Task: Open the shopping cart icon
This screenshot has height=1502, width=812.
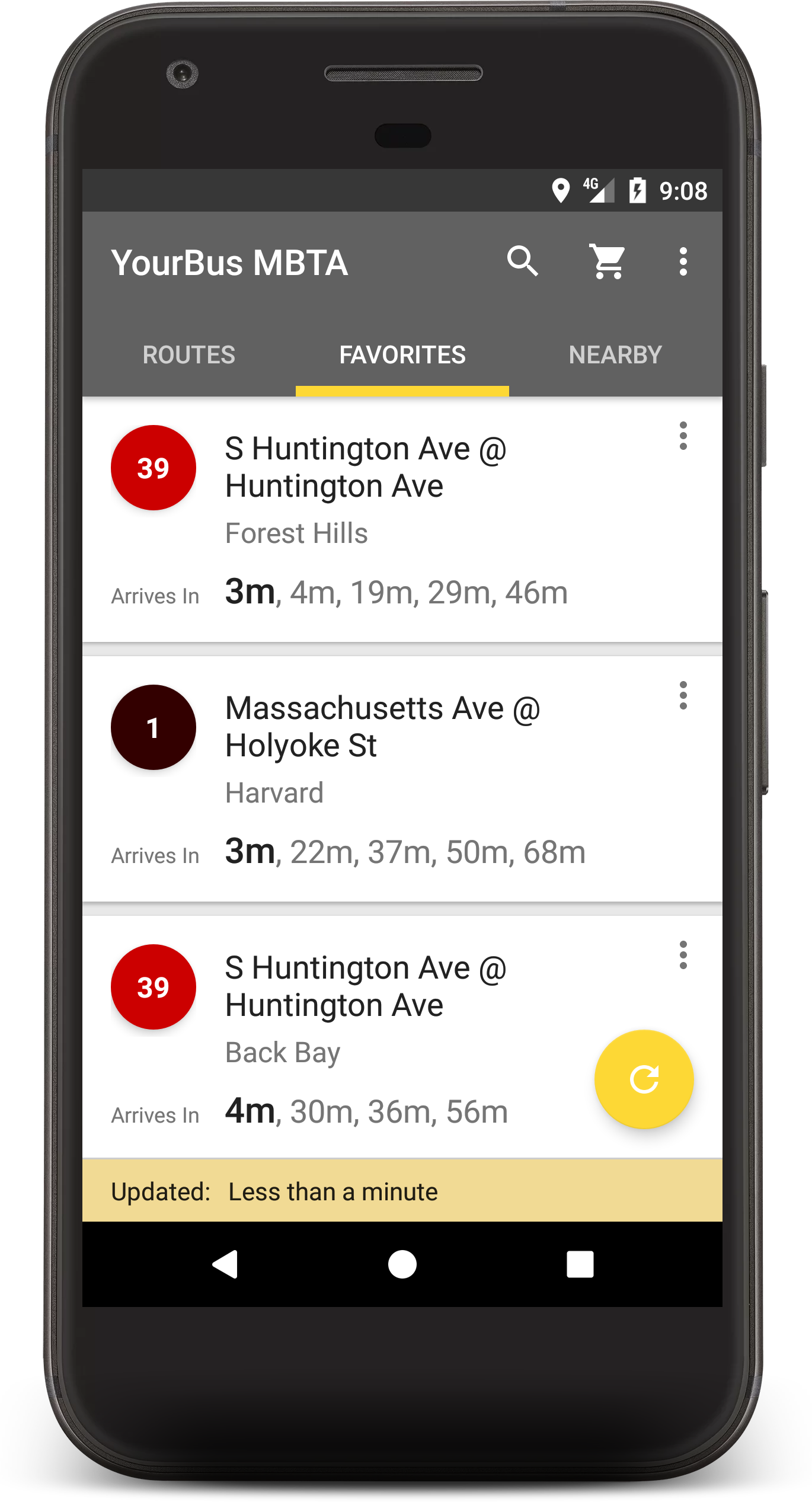Action: [608, 261]
